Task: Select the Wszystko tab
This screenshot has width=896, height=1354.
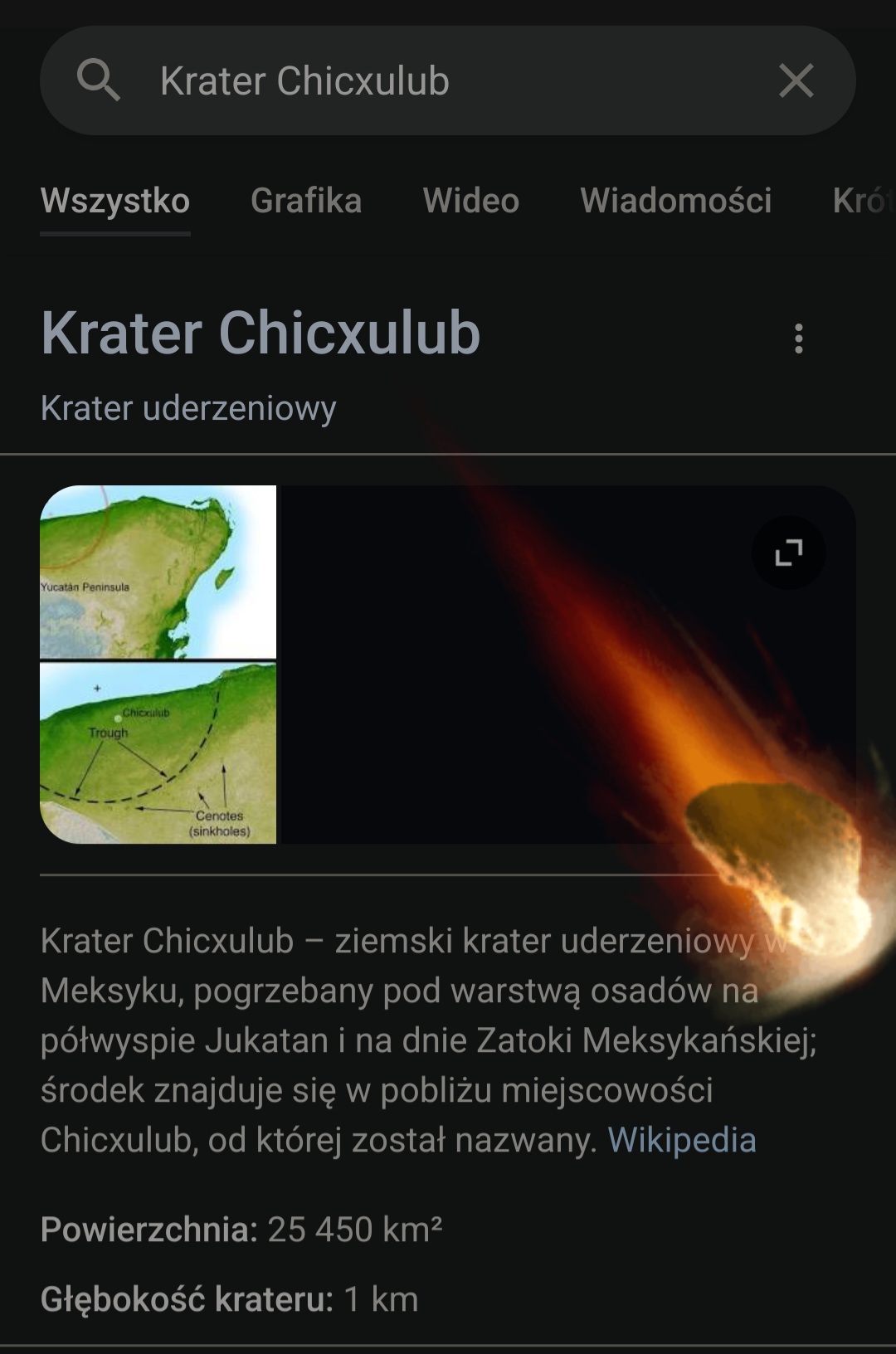Action: (x=115, y=201)
